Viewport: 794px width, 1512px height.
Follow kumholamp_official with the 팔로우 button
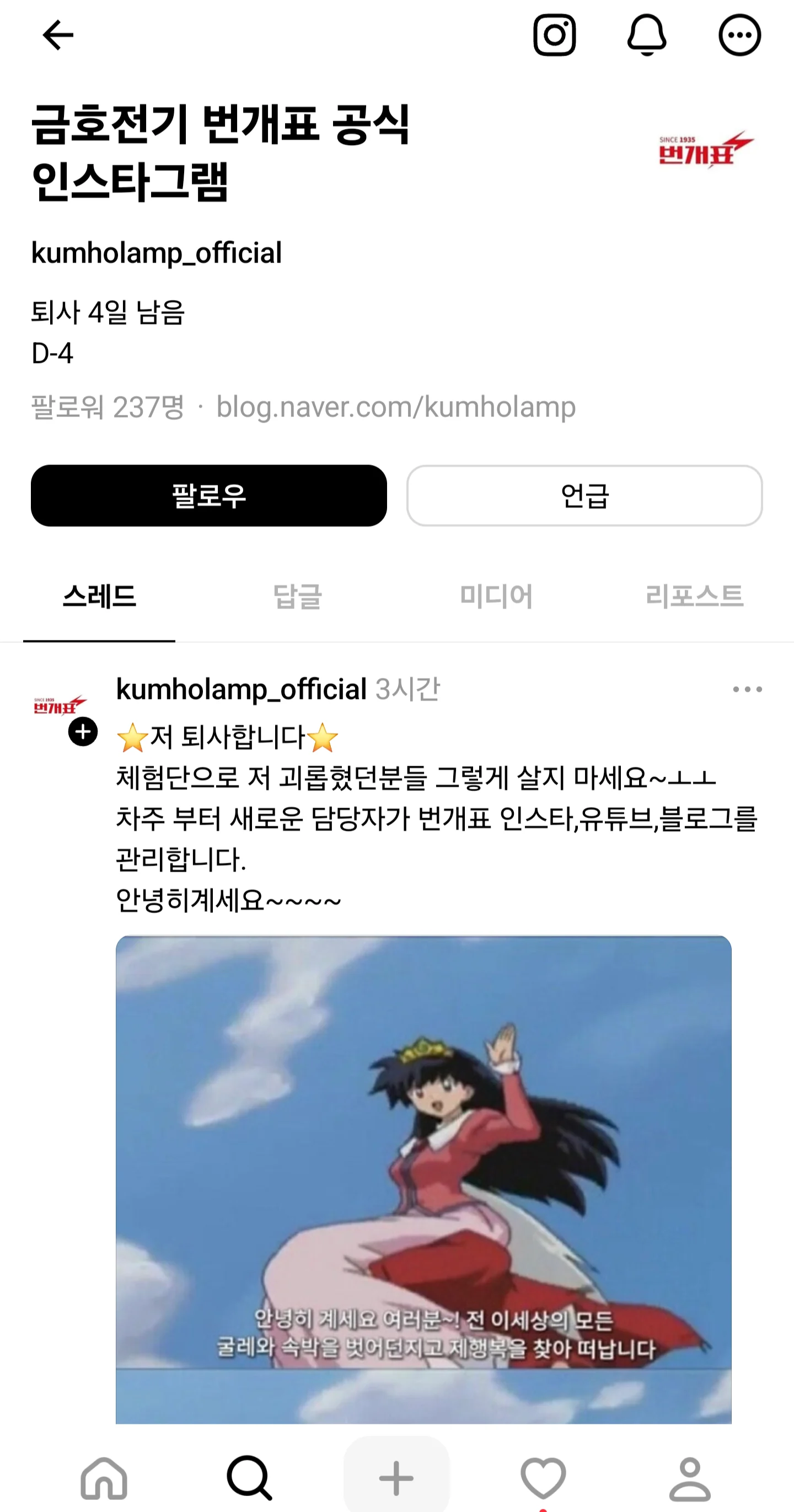pos(209,495)
